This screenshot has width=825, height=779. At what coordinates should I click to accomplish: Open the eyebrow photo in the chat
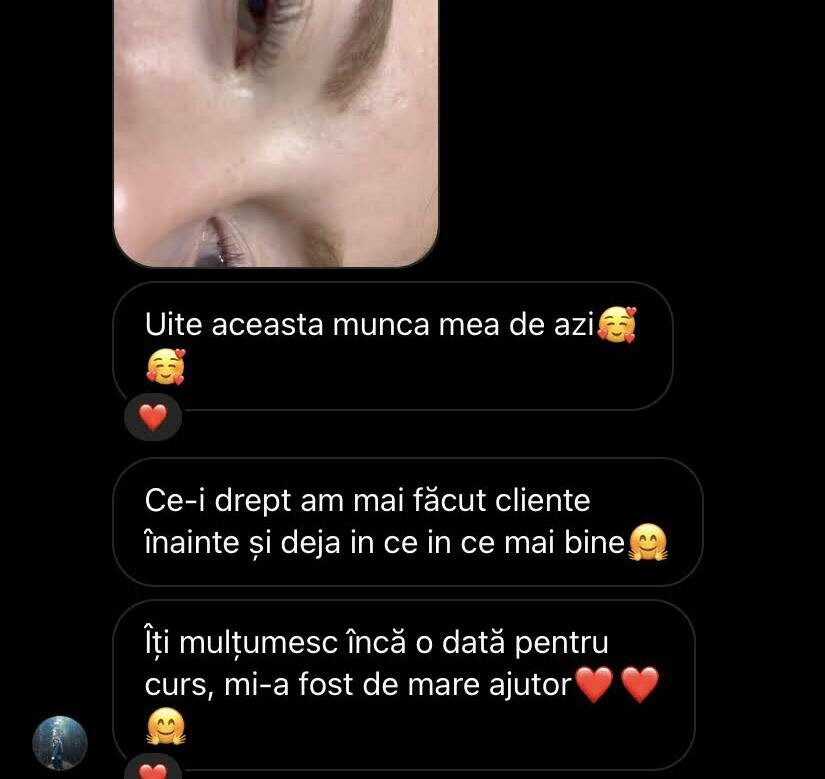click(276, 130)
